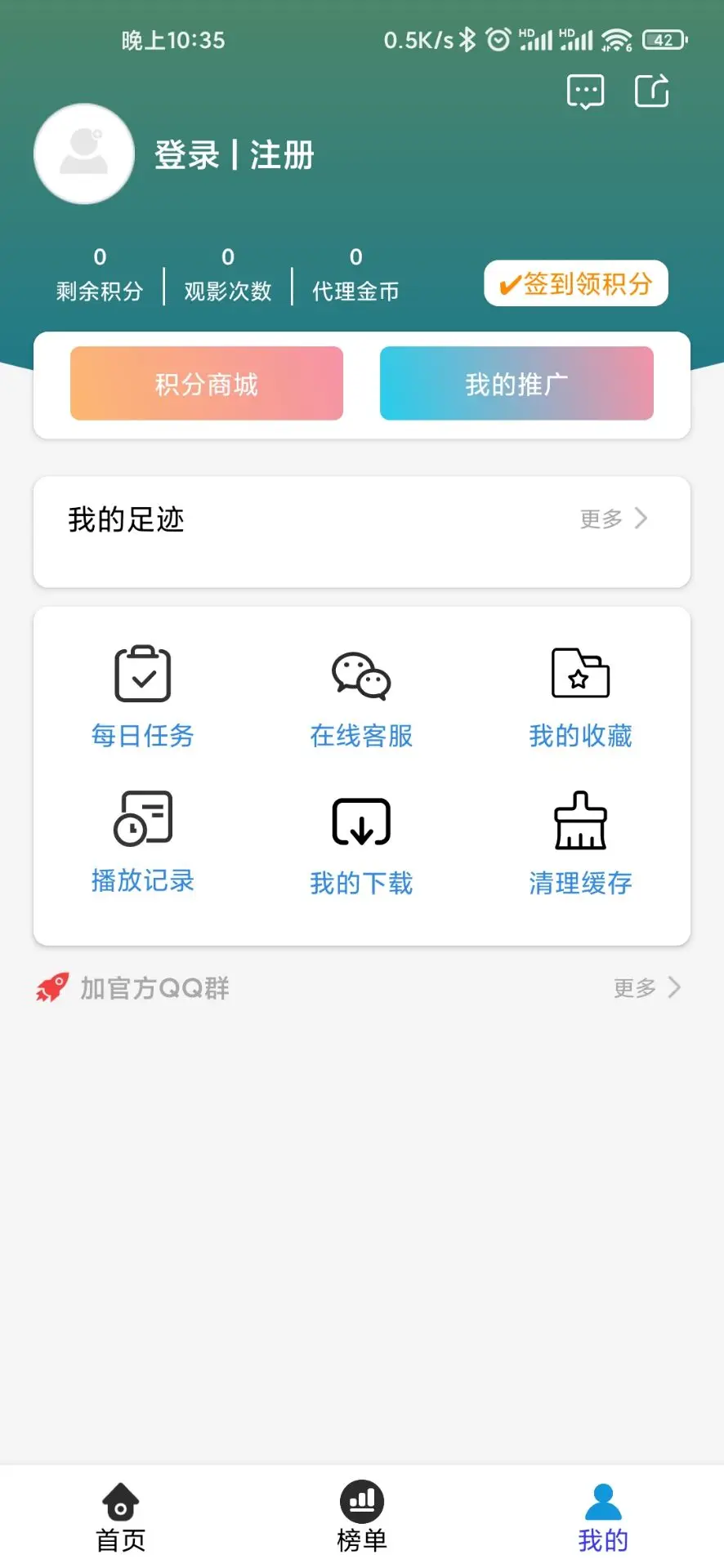Tap 登录 | 注册 to sign in
Screen dimensions: 724x1568
coord(234,155)
